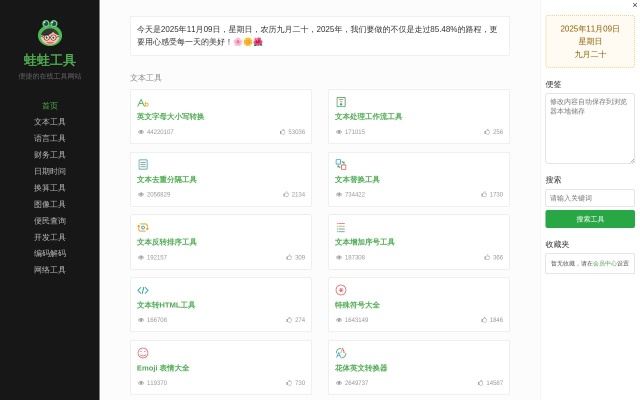Open 财务工具 category
The width and height of the screenshot is (640, 400).
point(49,155)
